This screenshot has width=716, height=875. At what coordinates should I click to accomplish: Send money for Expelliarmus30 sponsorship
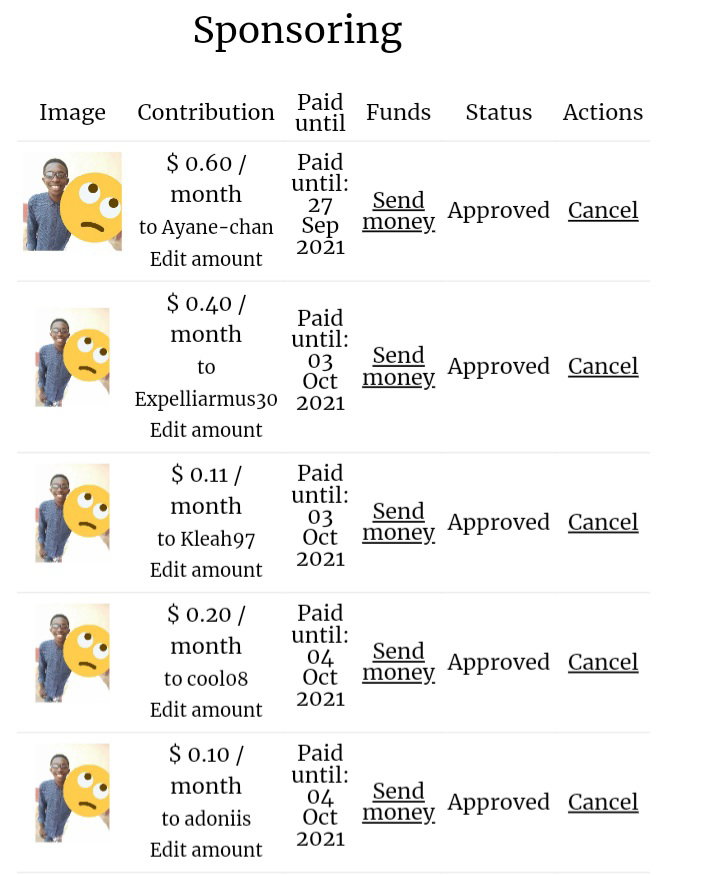coord(398,367)
